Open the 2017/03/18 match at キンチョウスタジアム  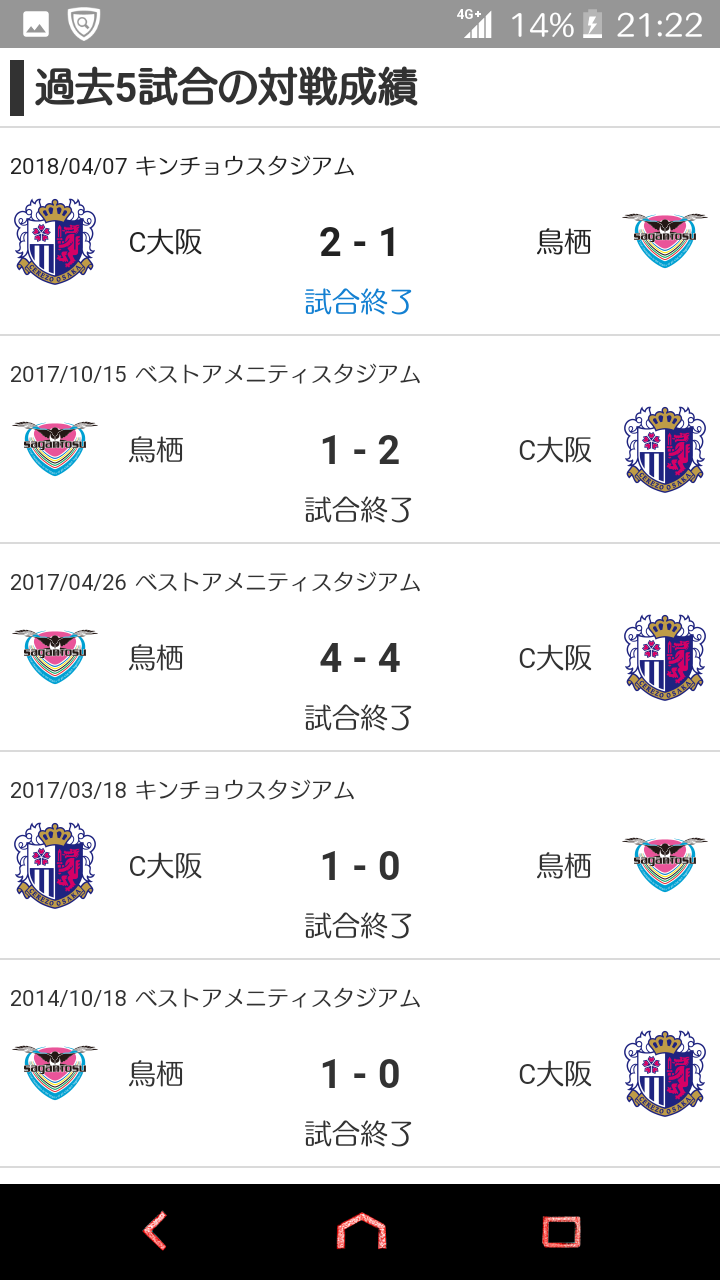360,856
